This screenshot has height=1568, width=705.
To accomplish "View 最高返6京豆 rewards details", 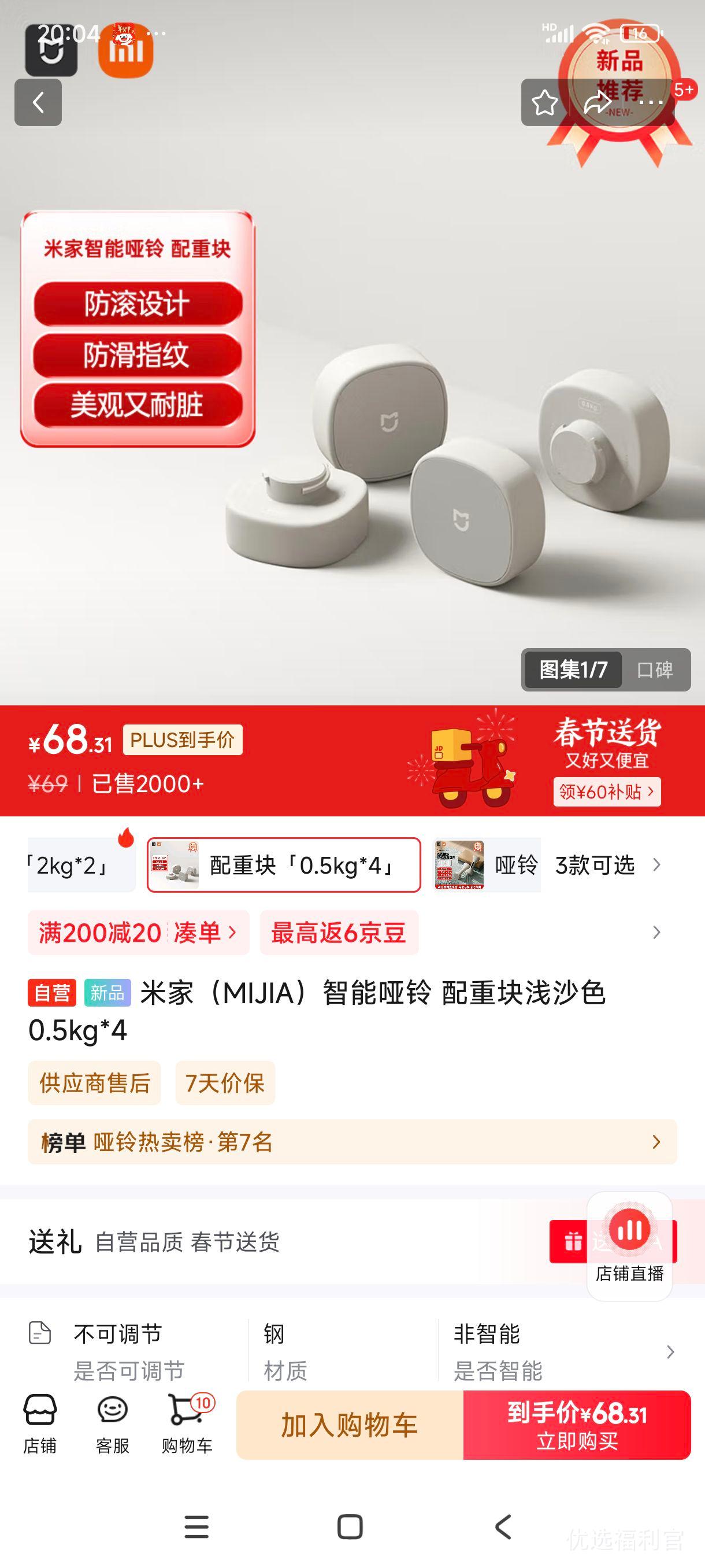I will (338, 933).
